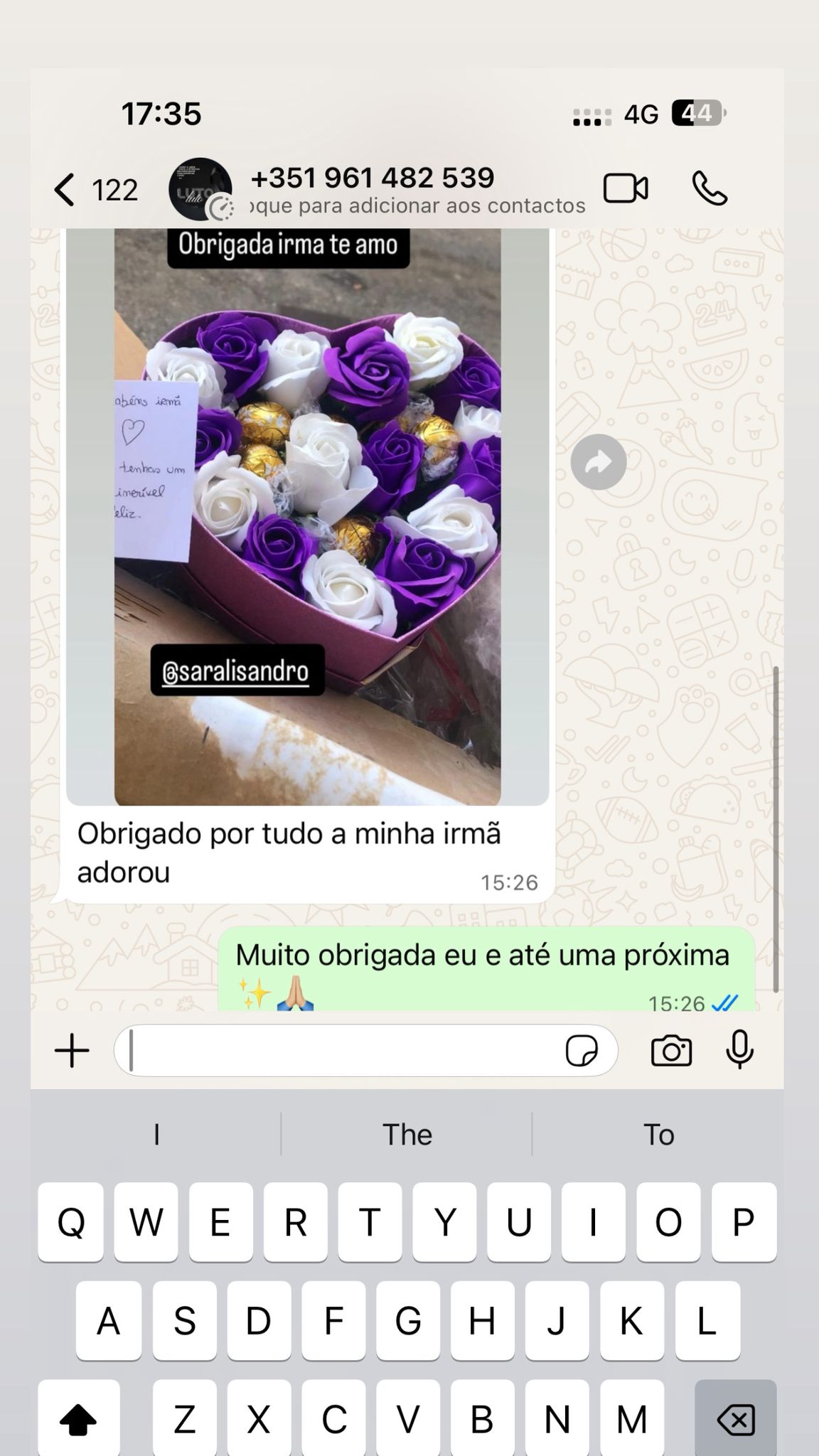This screenshot has width=819, height=1456.
Task: Open the camera to send a photo
Action: click(671, 1051)
